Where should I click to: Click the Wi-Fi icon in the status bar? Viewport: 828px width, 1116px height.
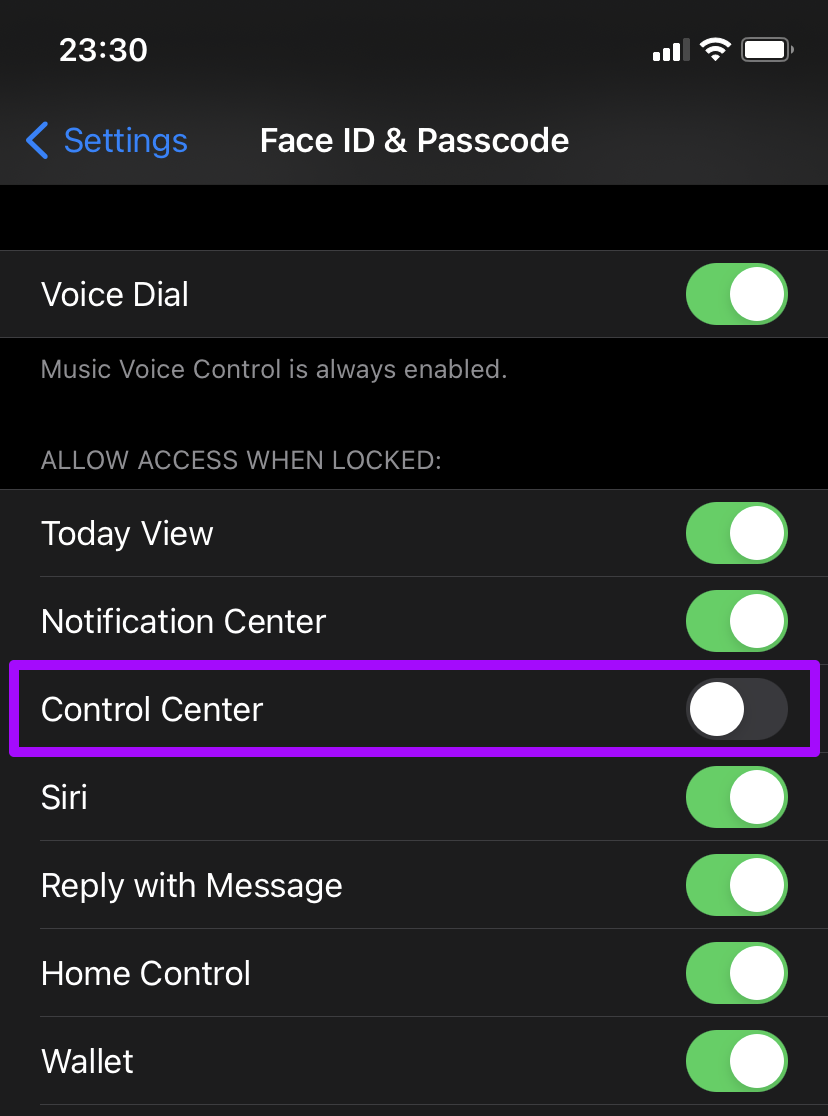pyautogui.click(x=714, y=48)
